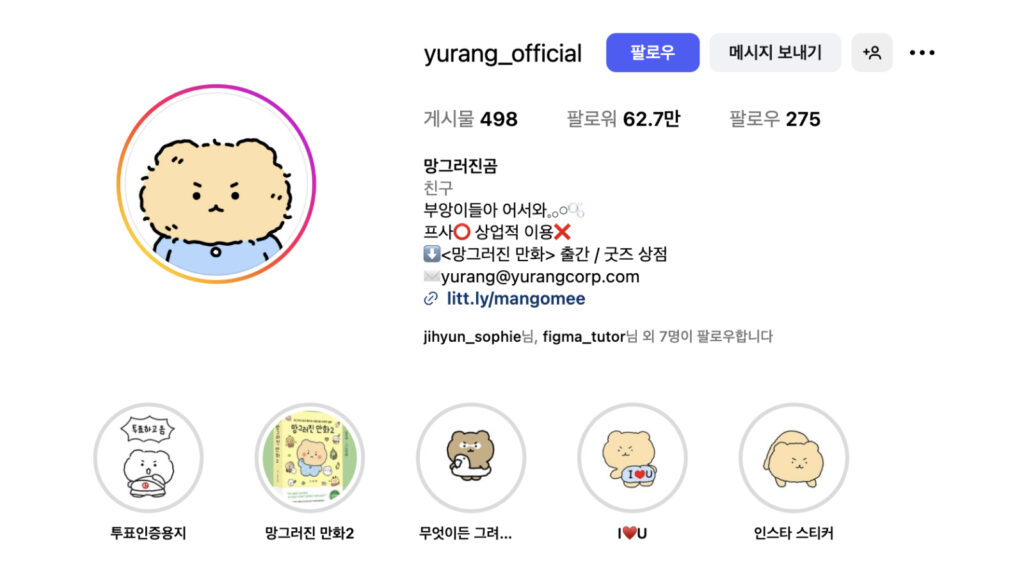The height and width of the screenshot is (576, 1024).
Task: Open the 인스타 스티커 highlight
Action: [793, 457]
